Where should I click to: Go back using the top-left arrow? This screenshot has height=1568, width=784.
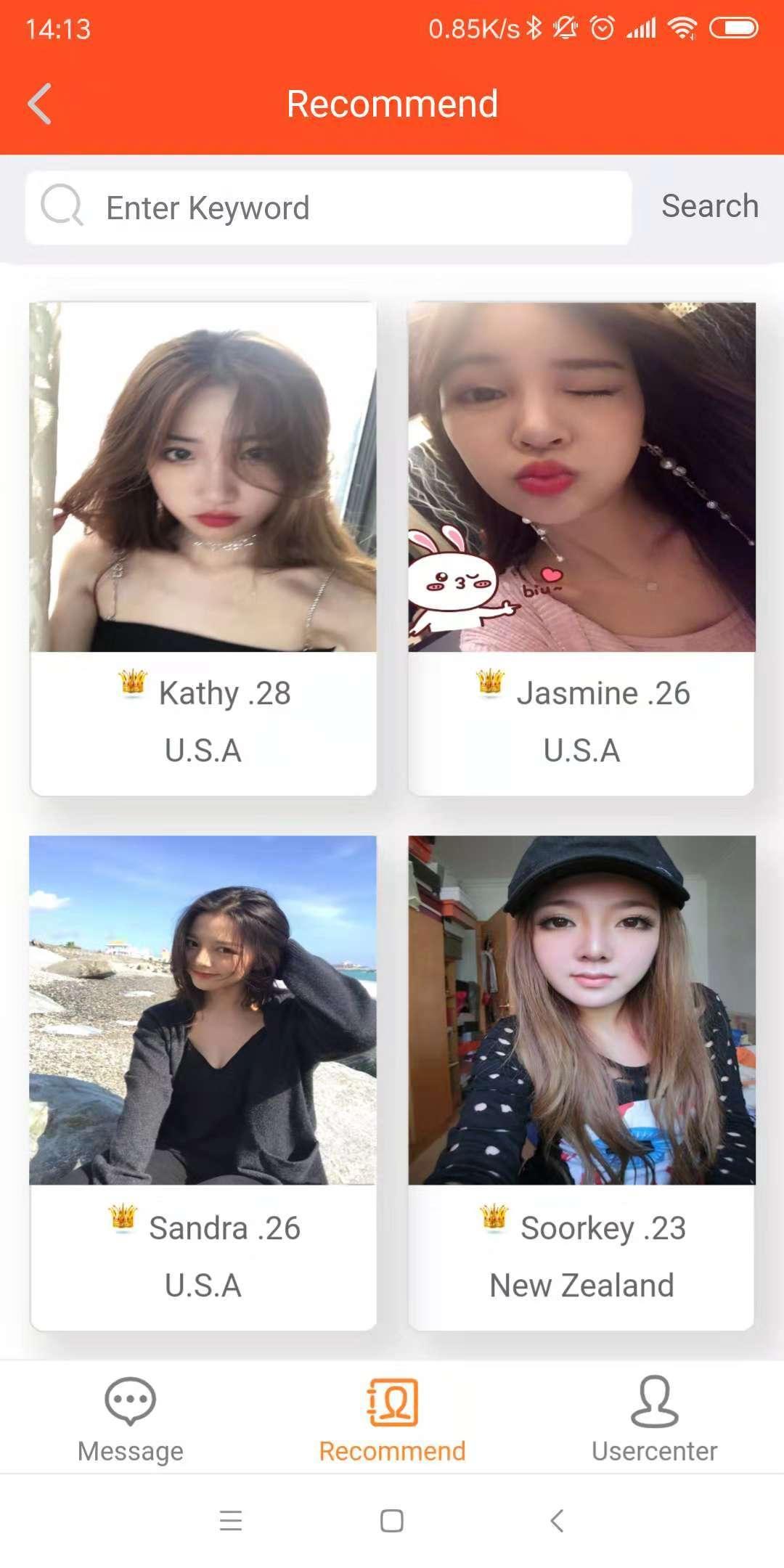click(x=40, y=104)
